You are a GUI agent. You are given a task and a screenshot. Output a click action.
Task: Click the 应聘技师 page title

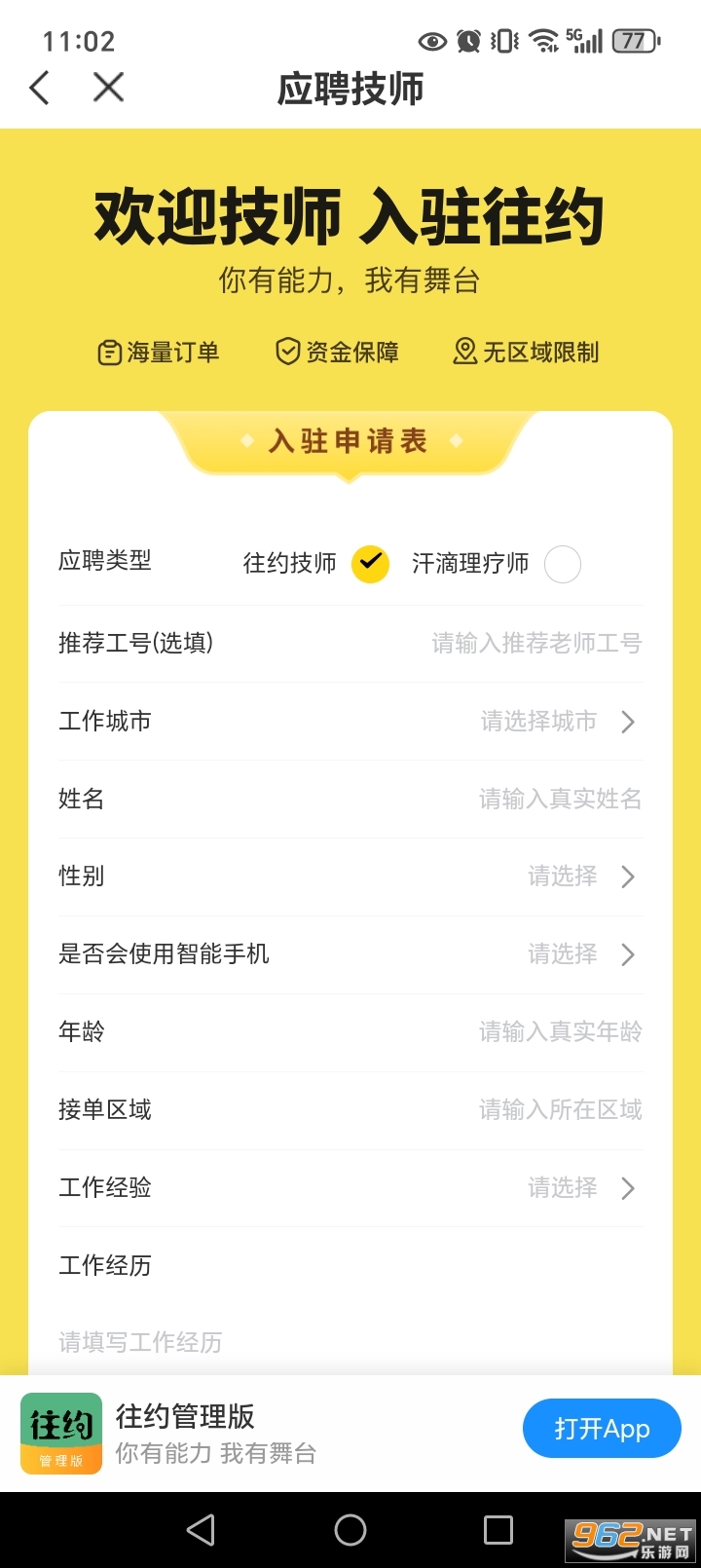pos(350,89)
